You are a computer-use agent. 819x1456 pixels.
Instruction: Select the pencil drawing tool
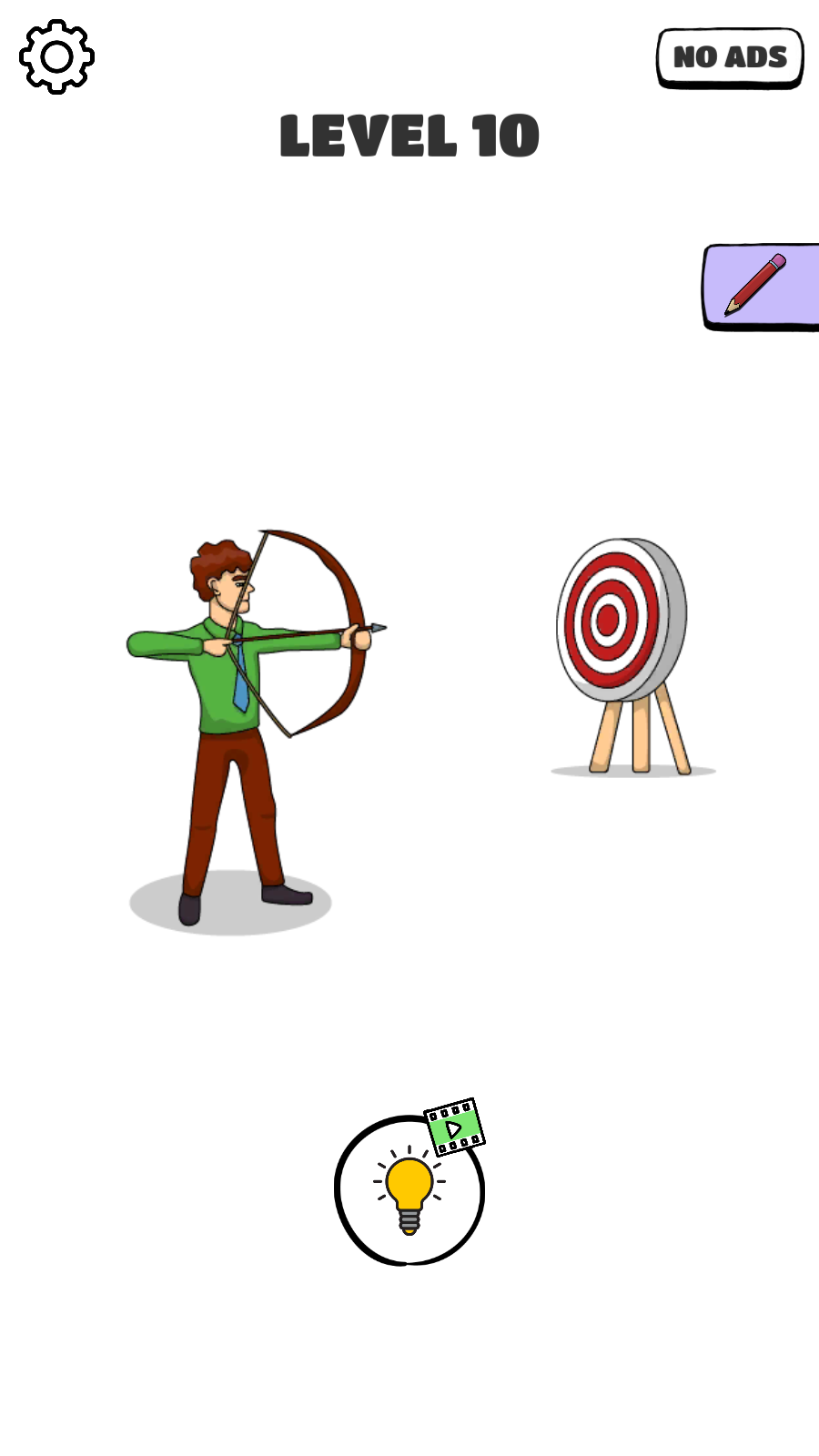click(761, 286)
